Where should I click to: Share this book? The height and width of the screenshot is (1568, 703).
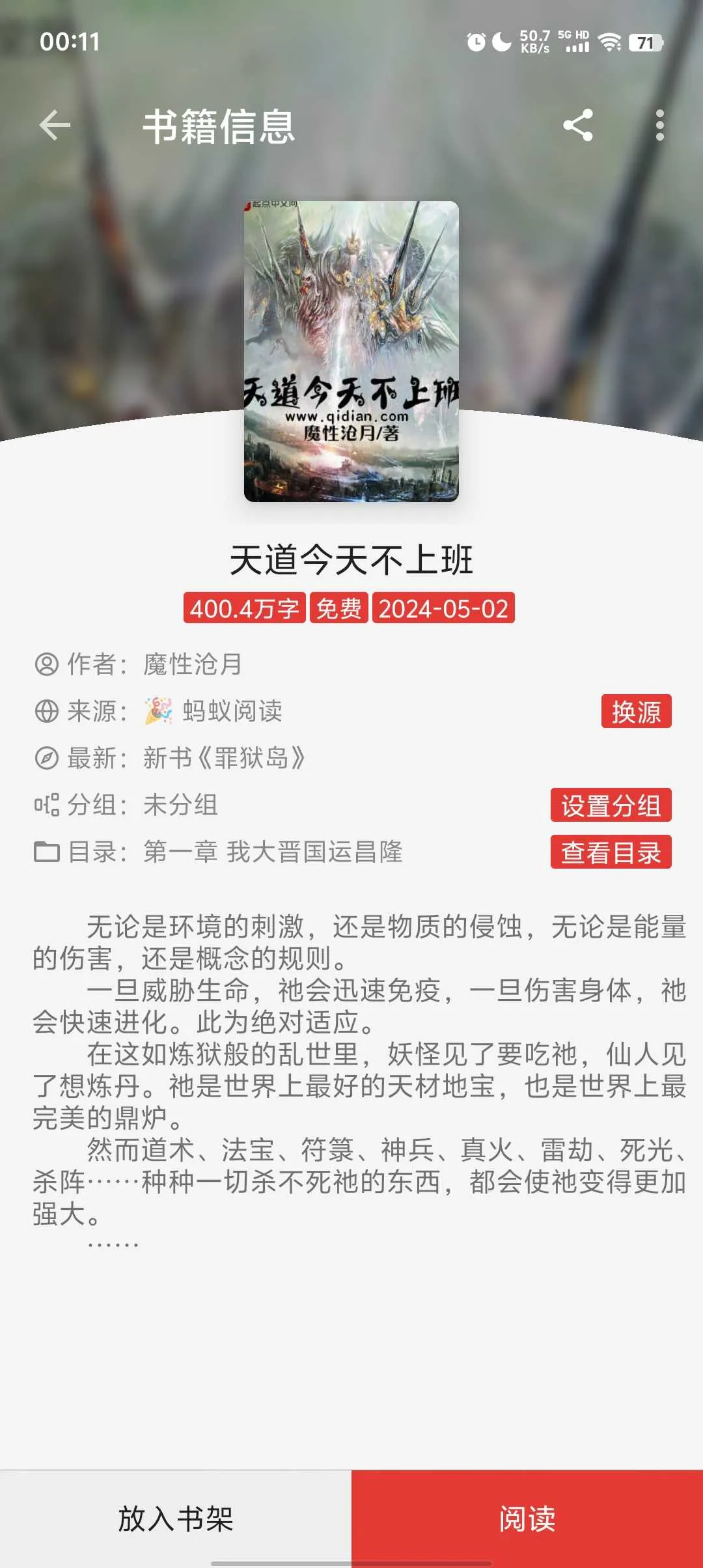point(578,125)
